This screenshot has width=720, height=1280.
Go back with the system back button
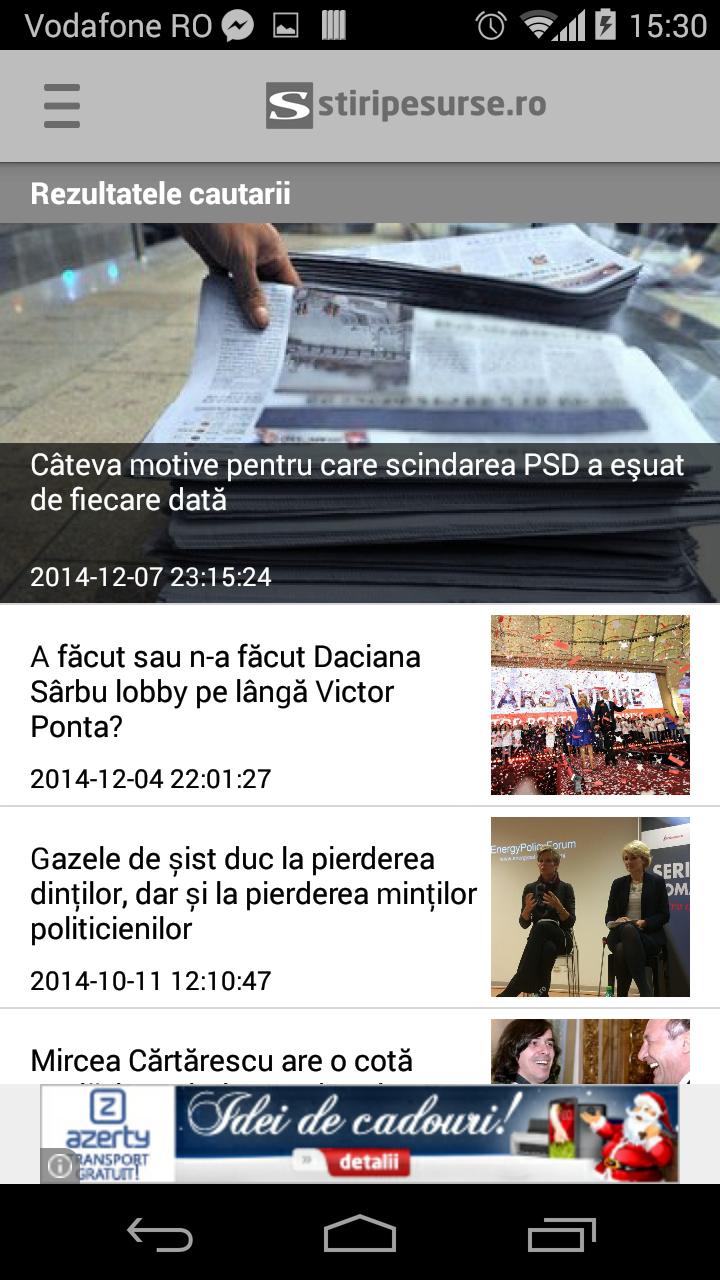tap(160, 1234)
